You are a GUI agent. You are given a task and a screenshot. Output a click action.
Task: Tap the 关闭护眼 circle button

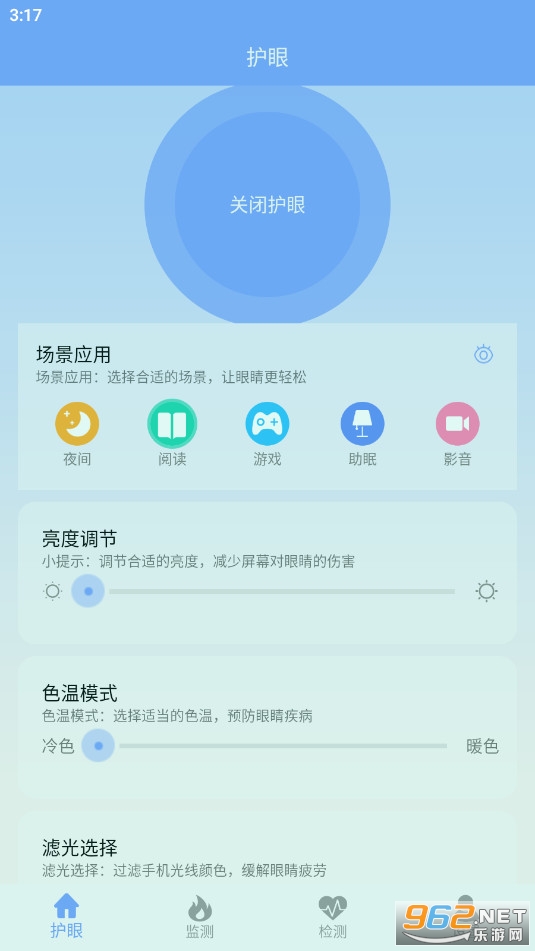click(268, 204)
